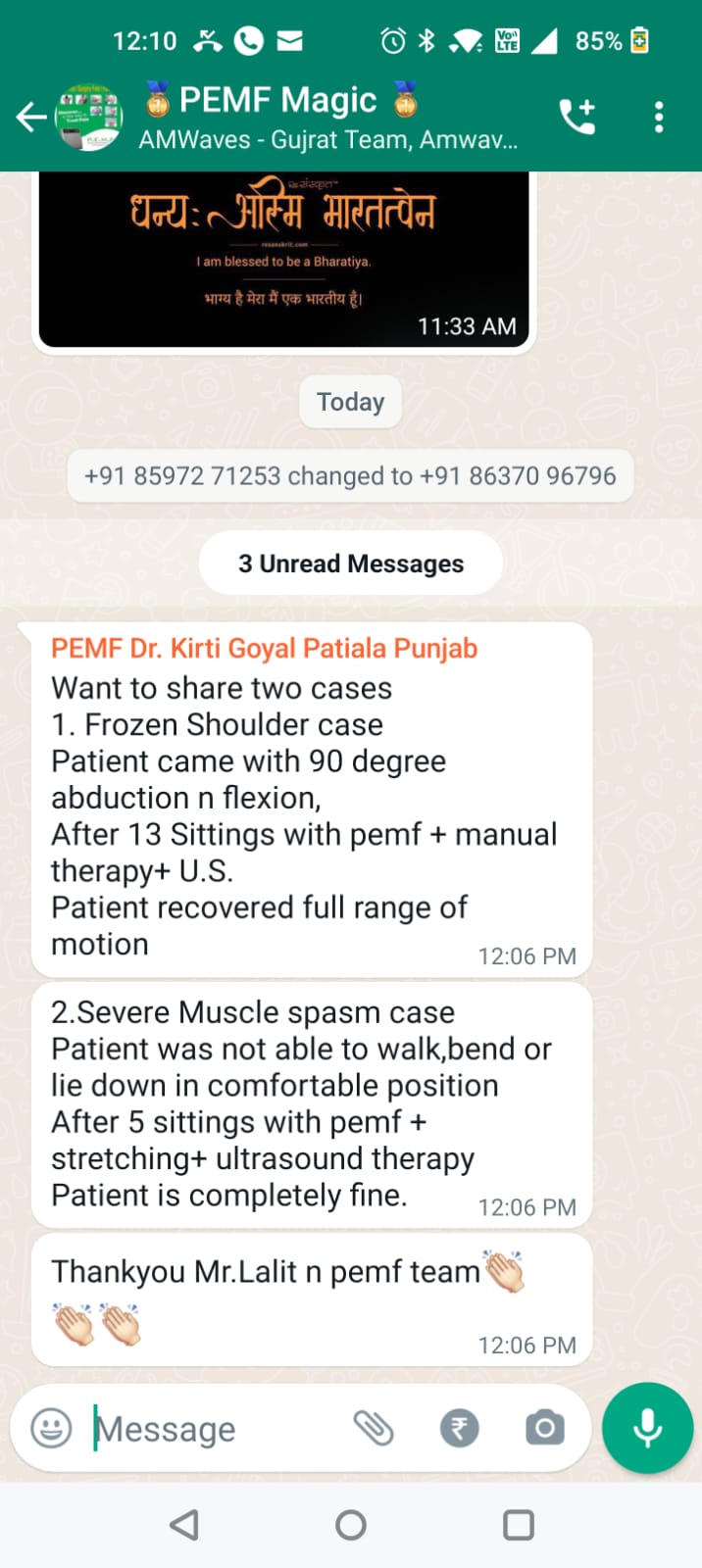702x1568 pixels.
Task: Tap the voice message microphone button
Action: 647,1428
